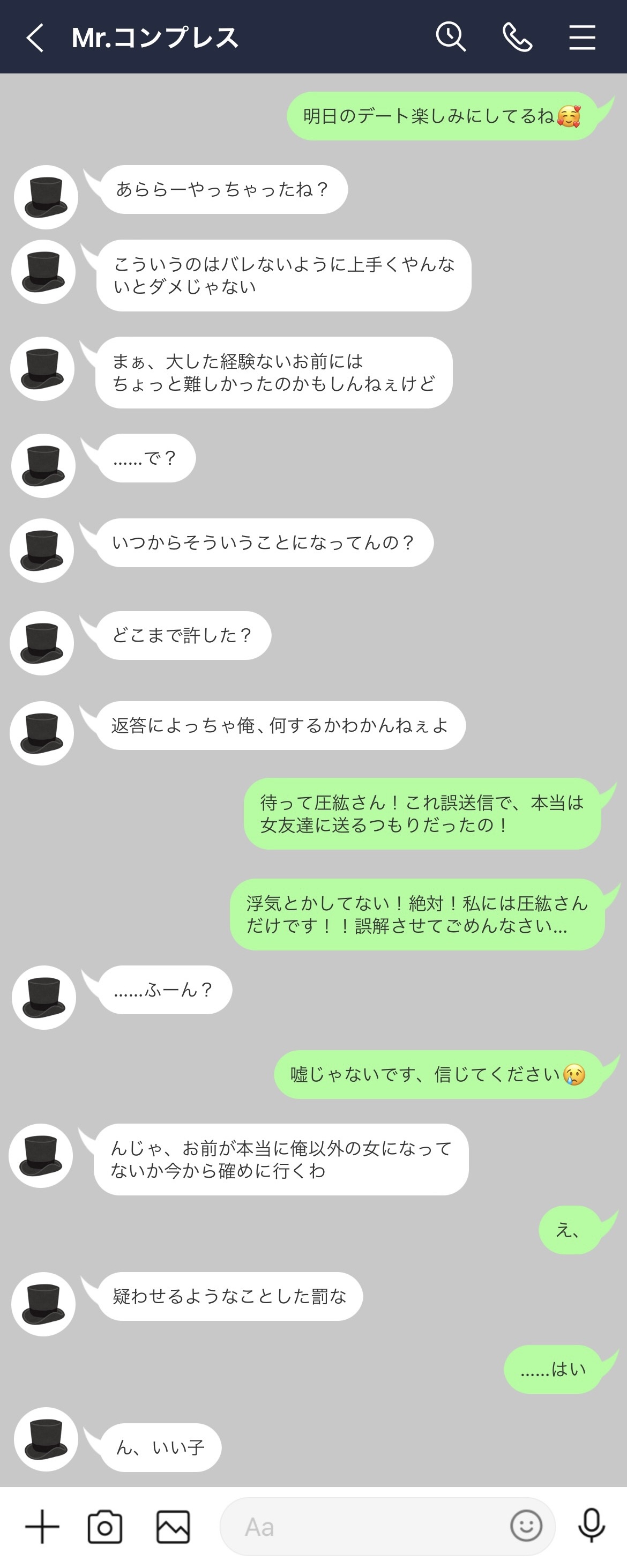
Task: Start a voice call
Action: click(518, 38)
